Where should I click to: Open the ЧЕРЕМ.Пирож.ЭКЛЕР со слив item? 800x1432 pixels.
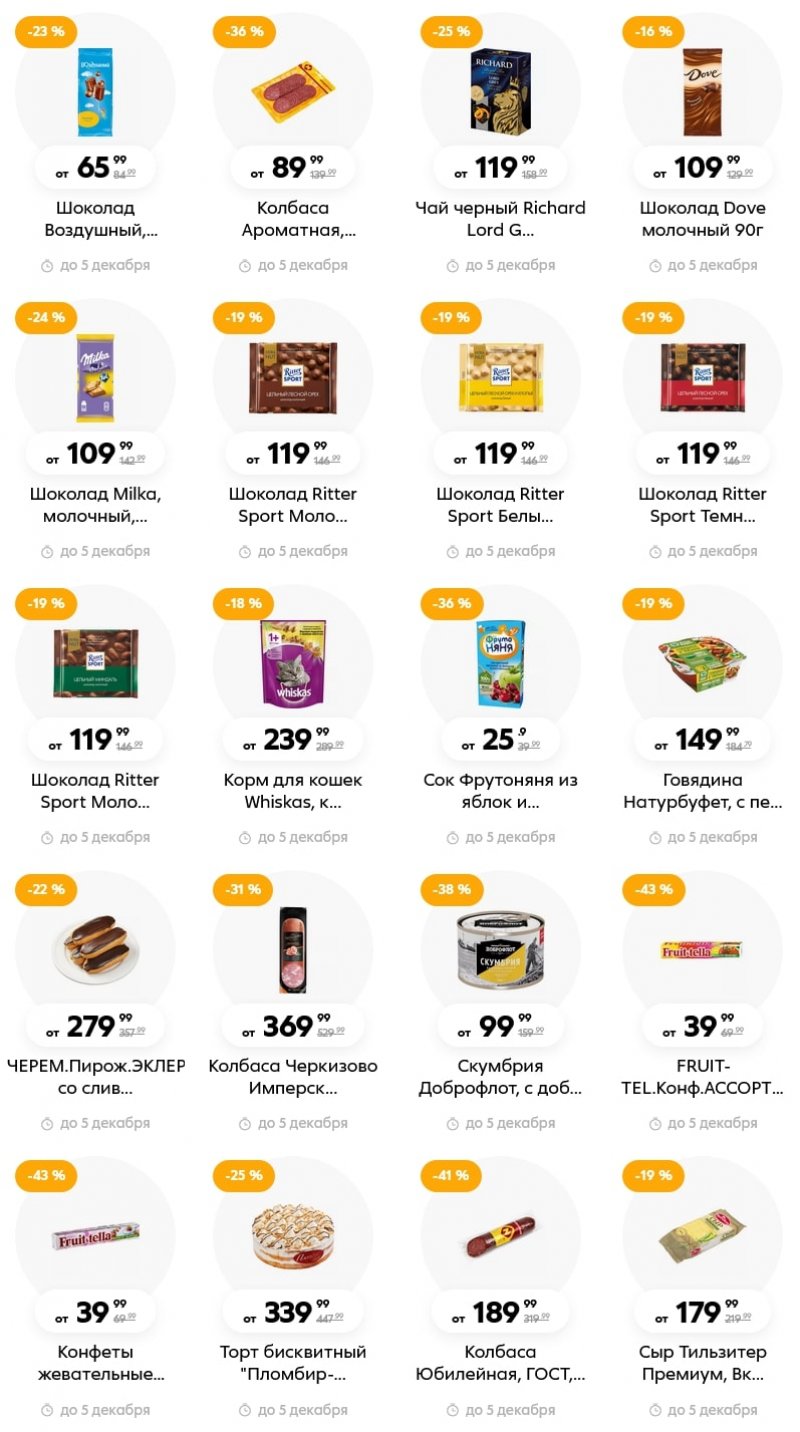95,950
